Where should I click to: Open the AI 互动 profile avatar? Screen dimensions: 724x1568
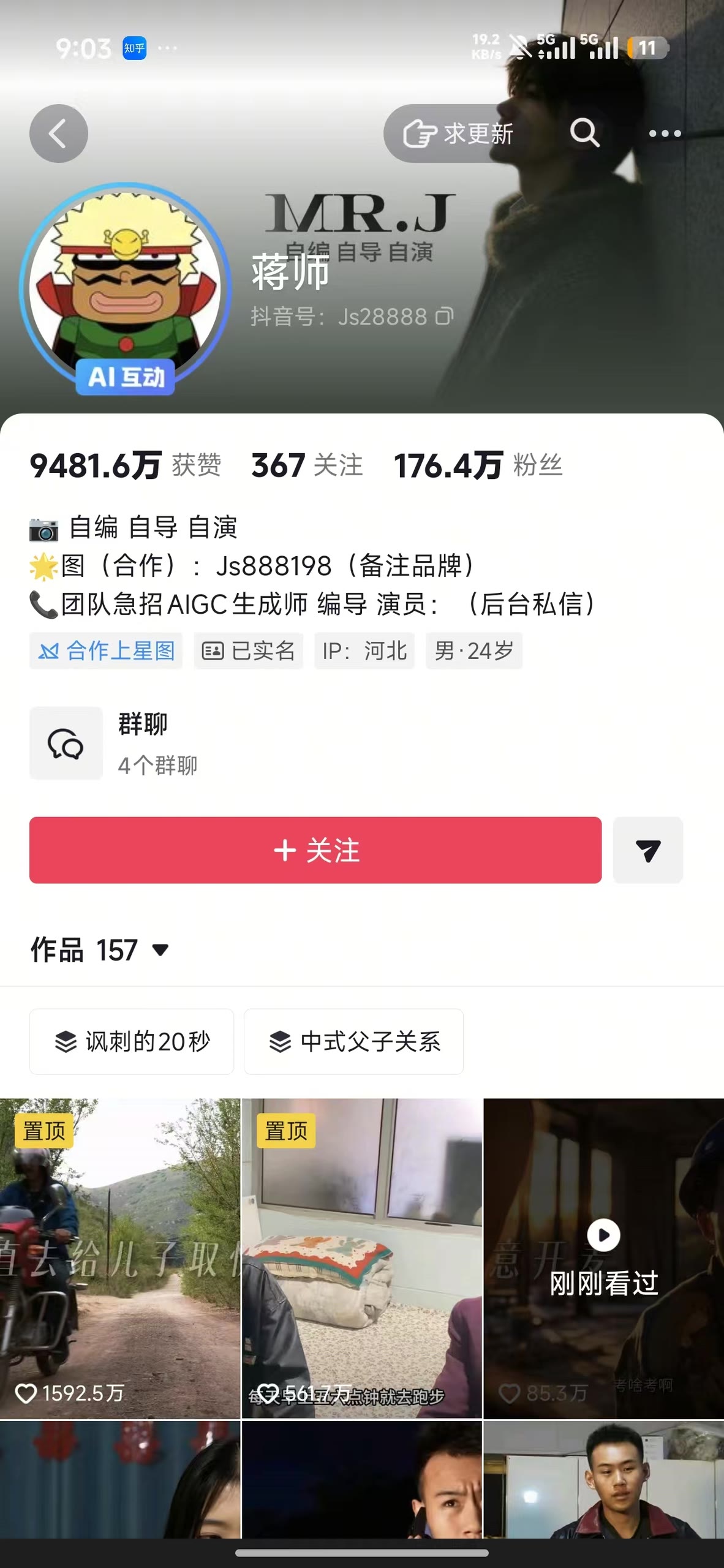[126, 288]
